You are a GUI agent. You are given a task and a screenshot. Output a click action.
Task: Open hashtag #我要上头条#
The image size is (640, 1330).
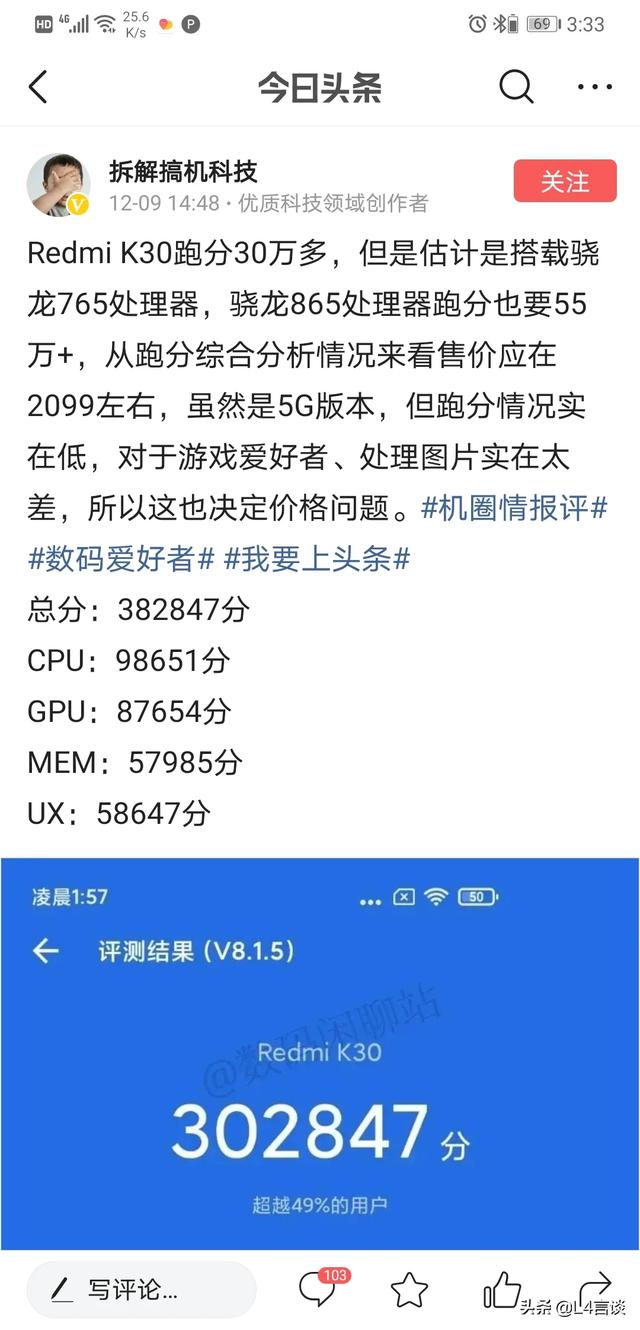coord(316,559)
